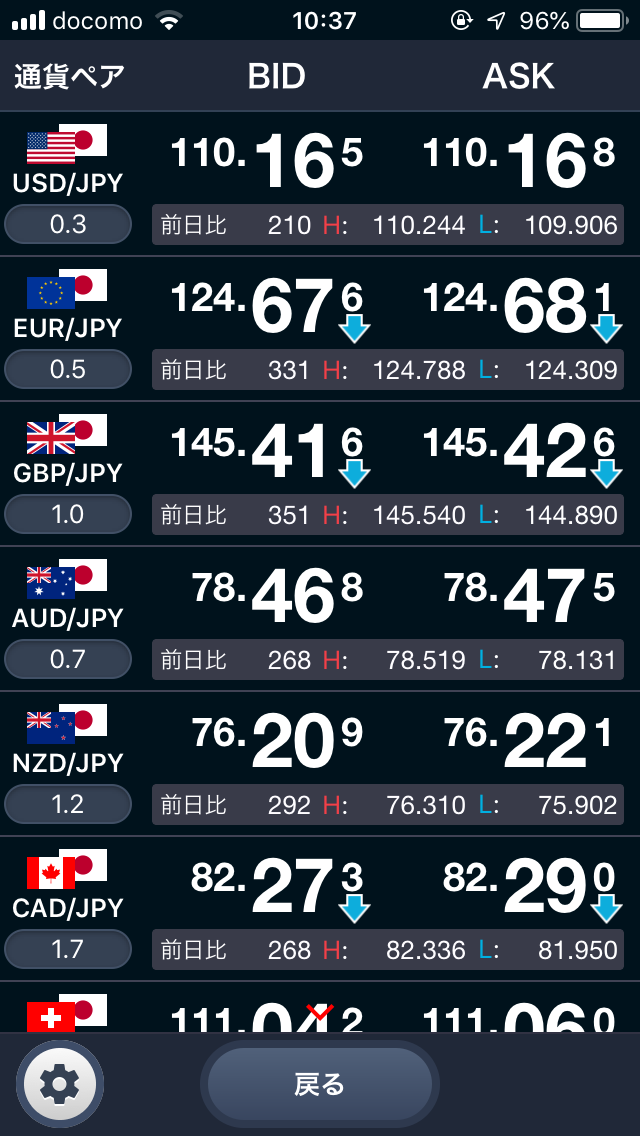The image size is (640, 1136).
Task: Open the AUD/JPY currency pair row
Action: tap(320, 619)
